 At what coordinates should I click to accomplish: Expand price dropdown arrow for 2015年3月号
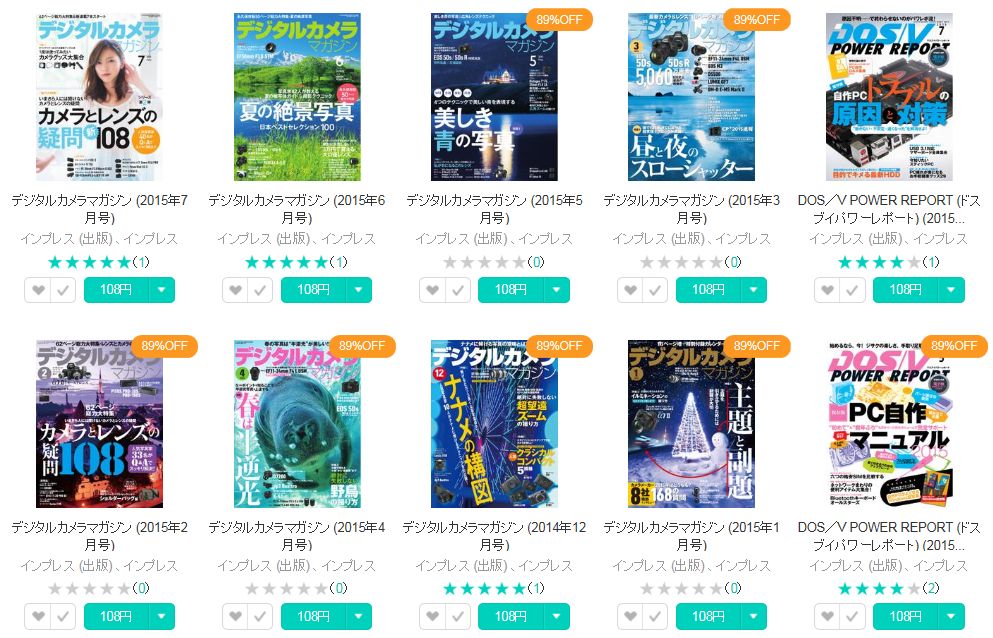754,290
